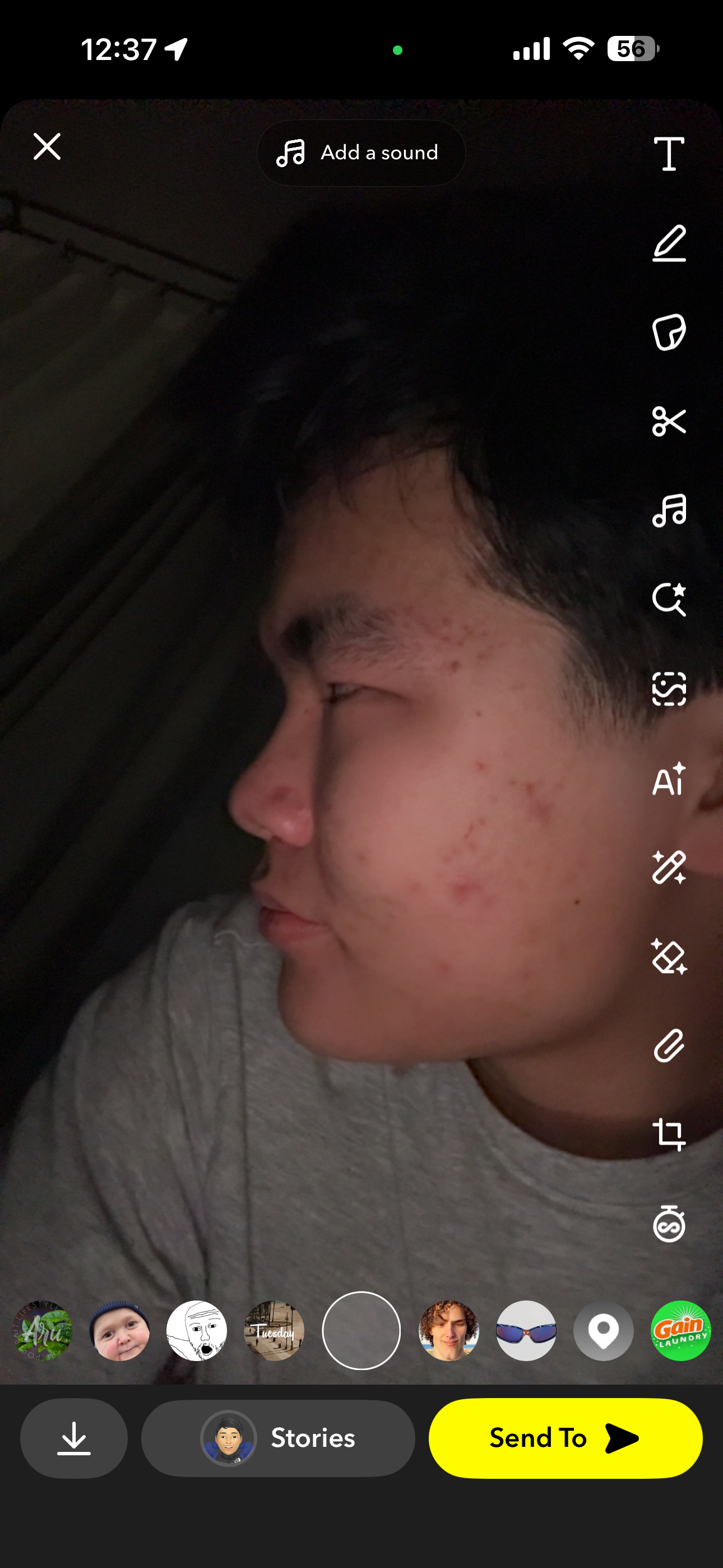Select the pencil drawing tool

[x=669, y=243]
